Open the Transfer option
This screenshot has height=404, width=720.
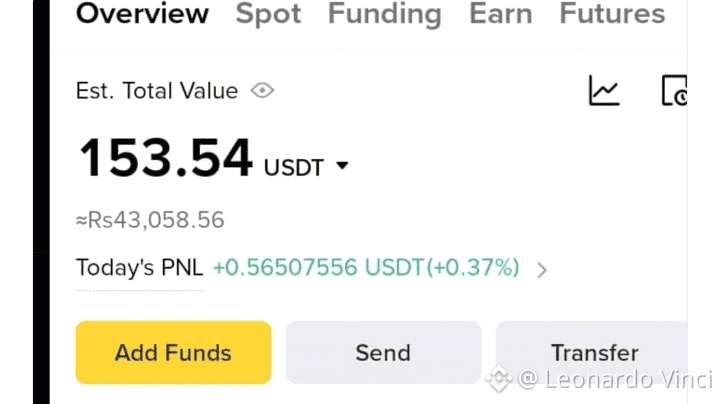(592, 353)
